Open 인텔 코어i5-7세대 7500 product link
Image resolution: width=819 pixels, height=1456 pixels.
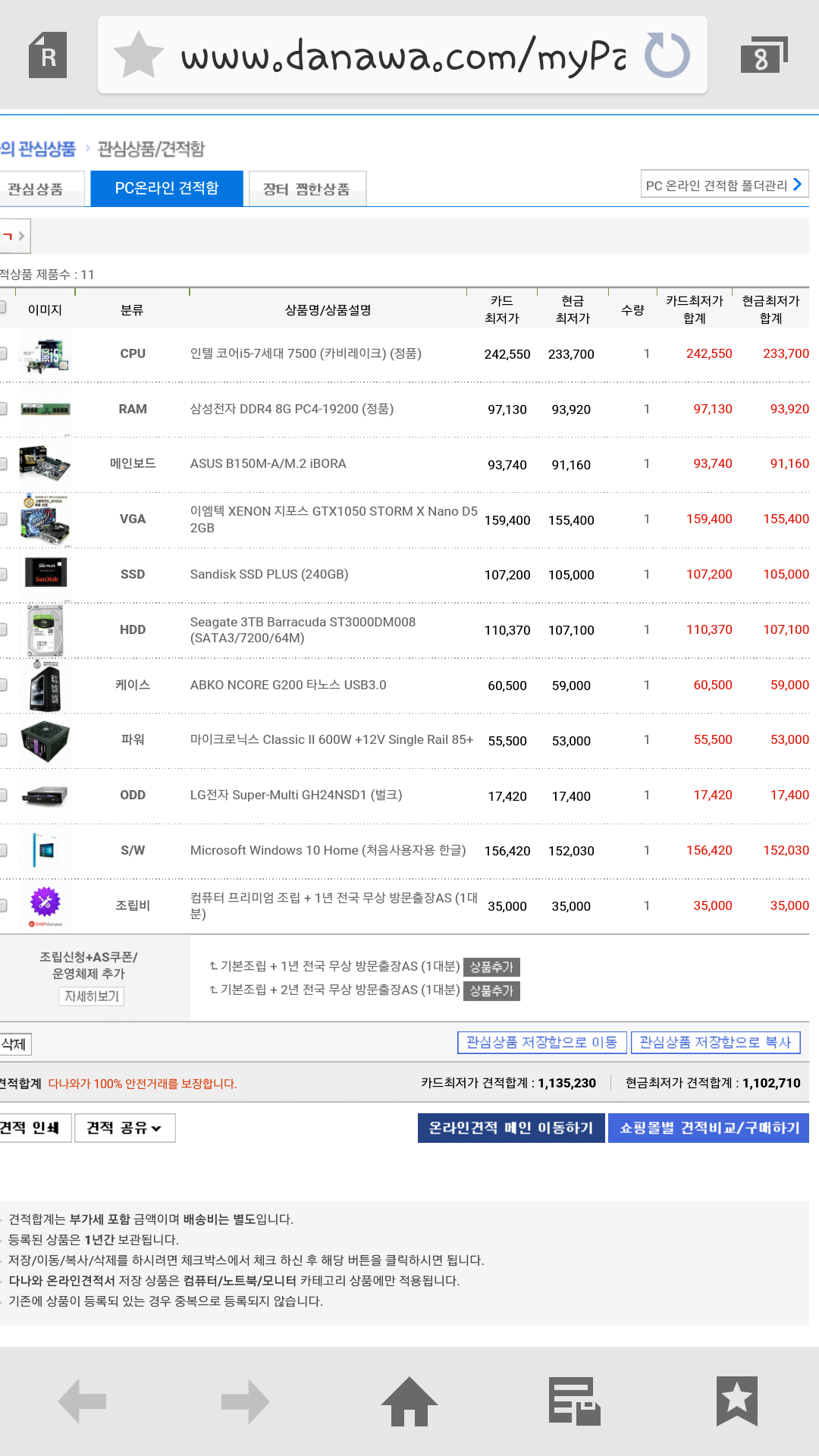pyautogui.click(x=306, y=353)
